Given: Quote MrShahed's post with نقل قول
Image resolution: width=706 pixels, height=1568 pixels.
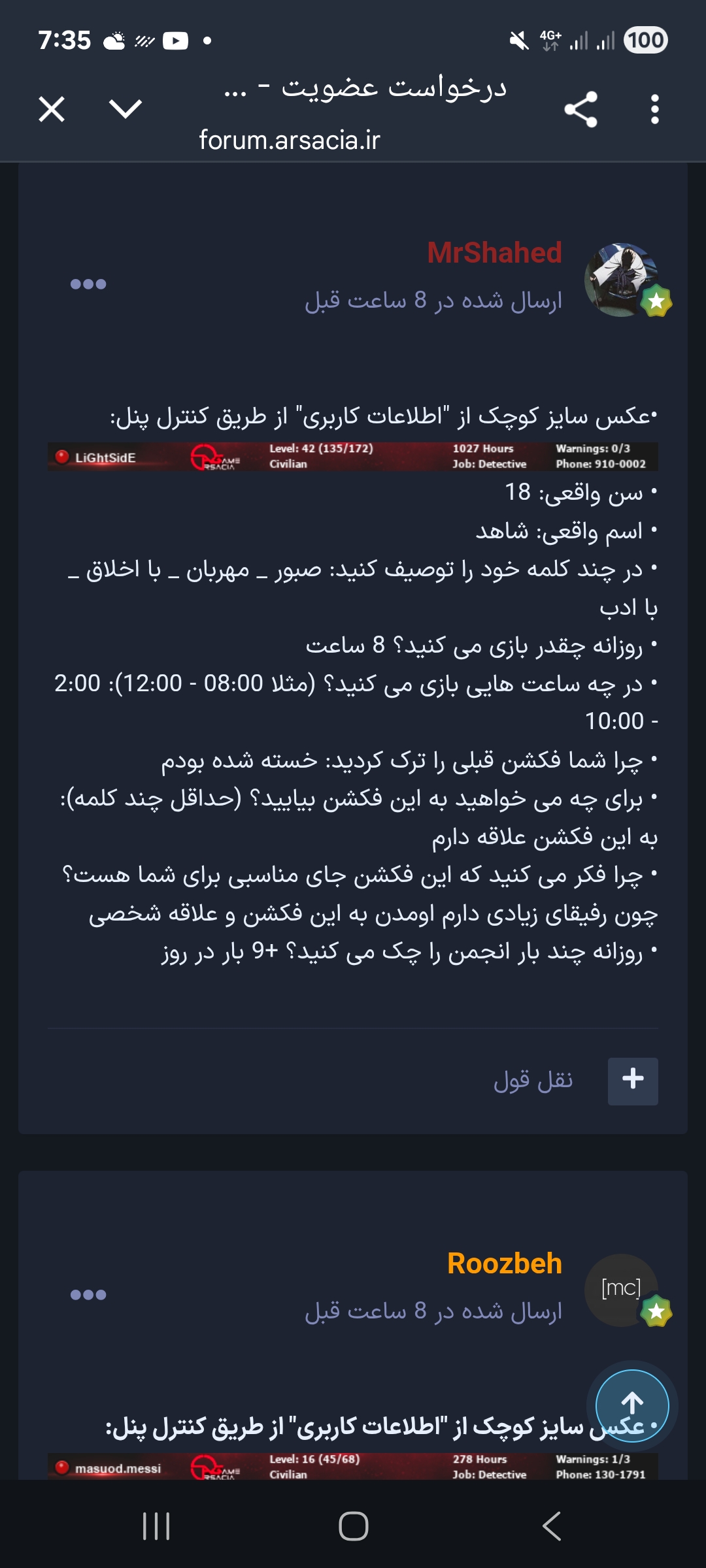Looking at the screenshot, I should tap(533, 1081).
